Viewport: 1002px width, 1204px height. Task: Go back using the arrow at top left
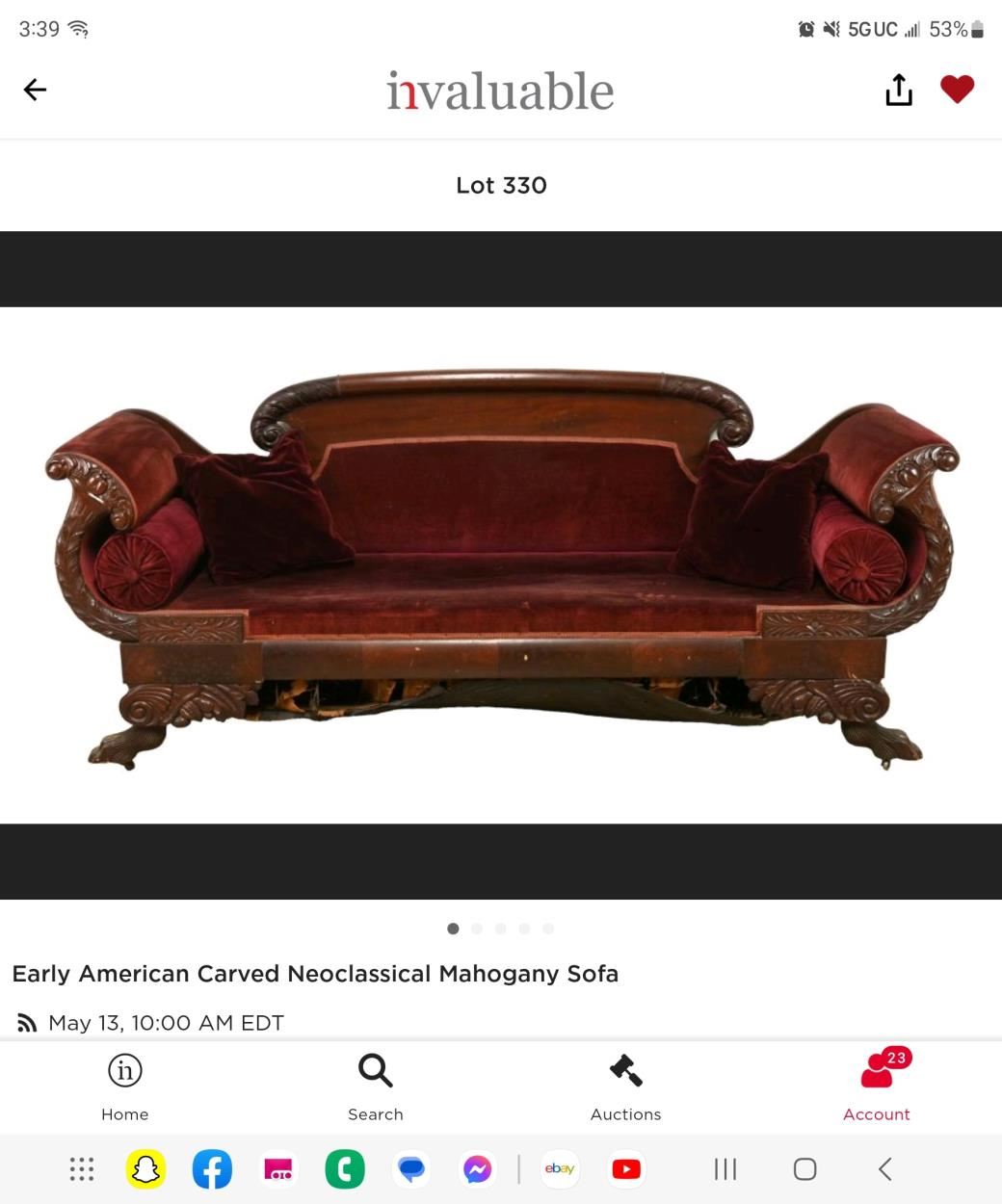pyautogui.click(x=35, y=89)
